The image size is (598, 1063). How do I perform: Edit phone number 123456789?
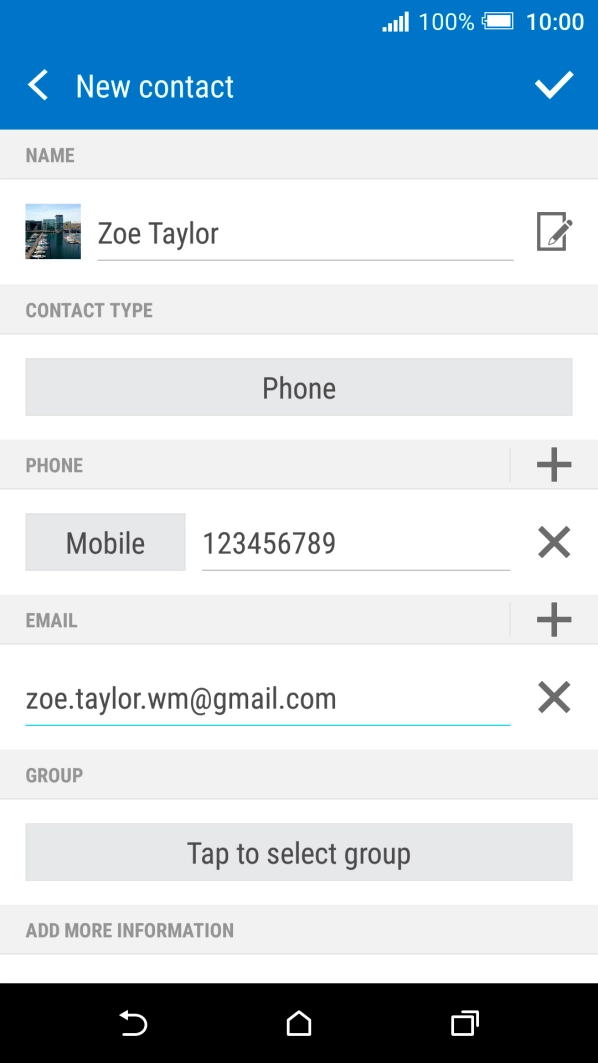click(356, 544)
